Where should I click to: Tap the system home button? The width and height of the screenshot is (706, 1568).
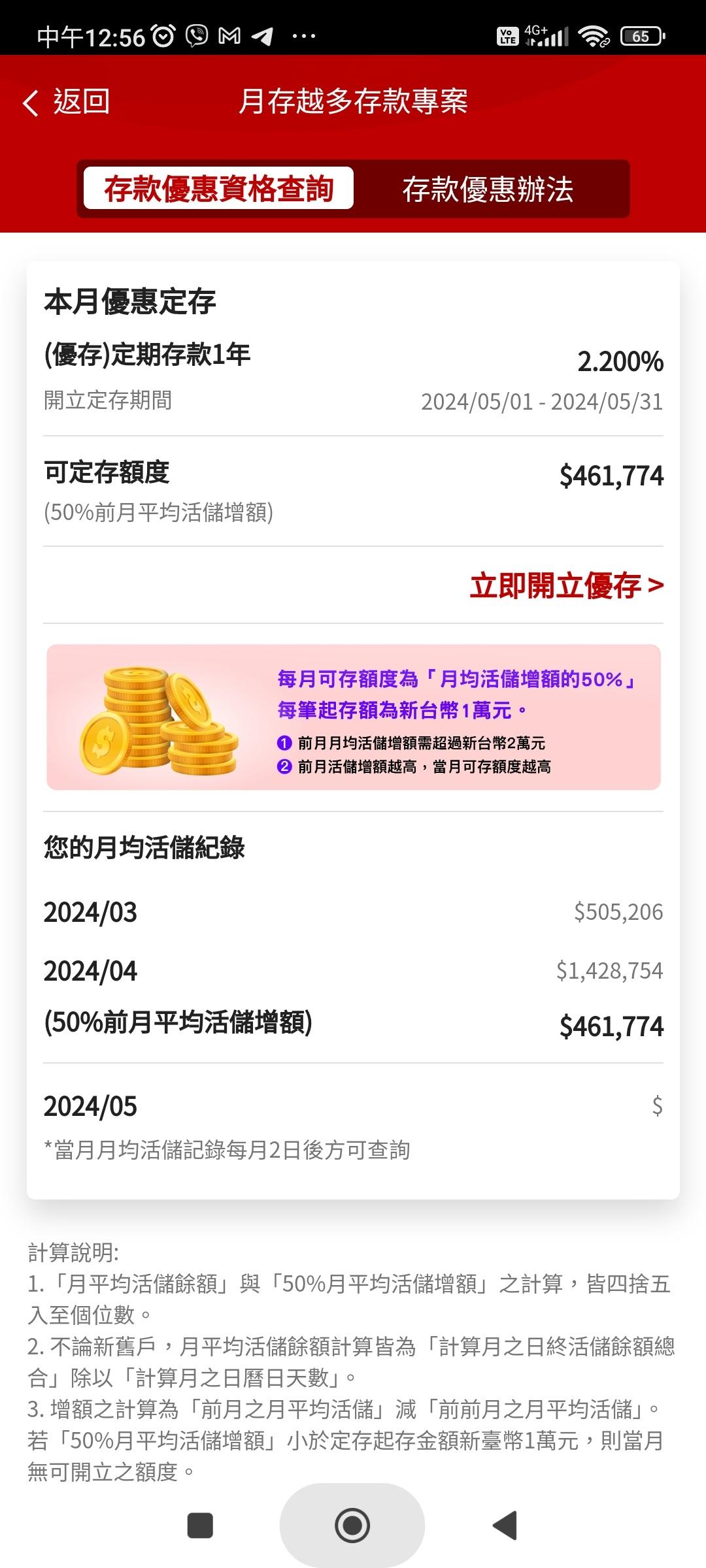352,1526
